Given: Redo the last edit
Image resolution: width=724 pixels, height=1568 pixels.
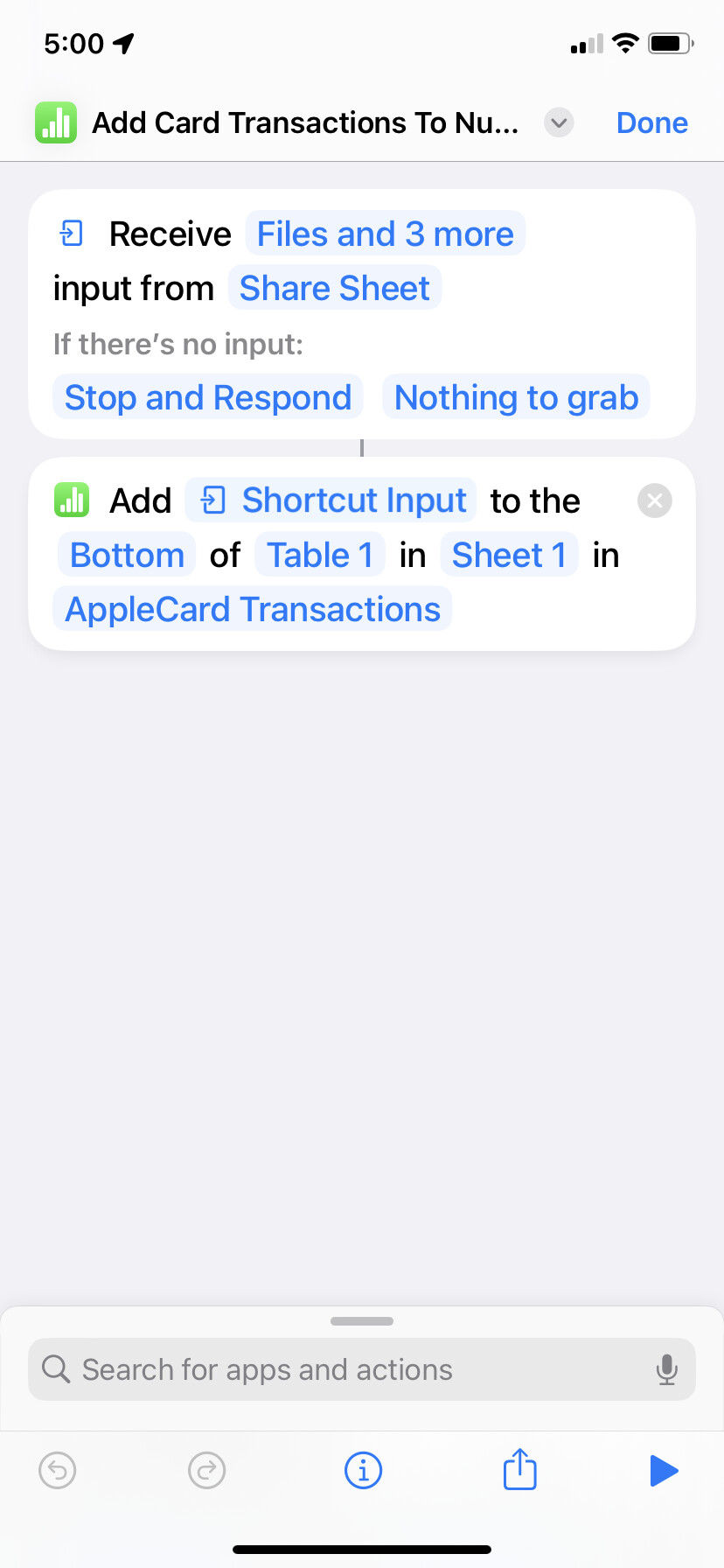Looking at the screenshot, I should click(207, 1470).
